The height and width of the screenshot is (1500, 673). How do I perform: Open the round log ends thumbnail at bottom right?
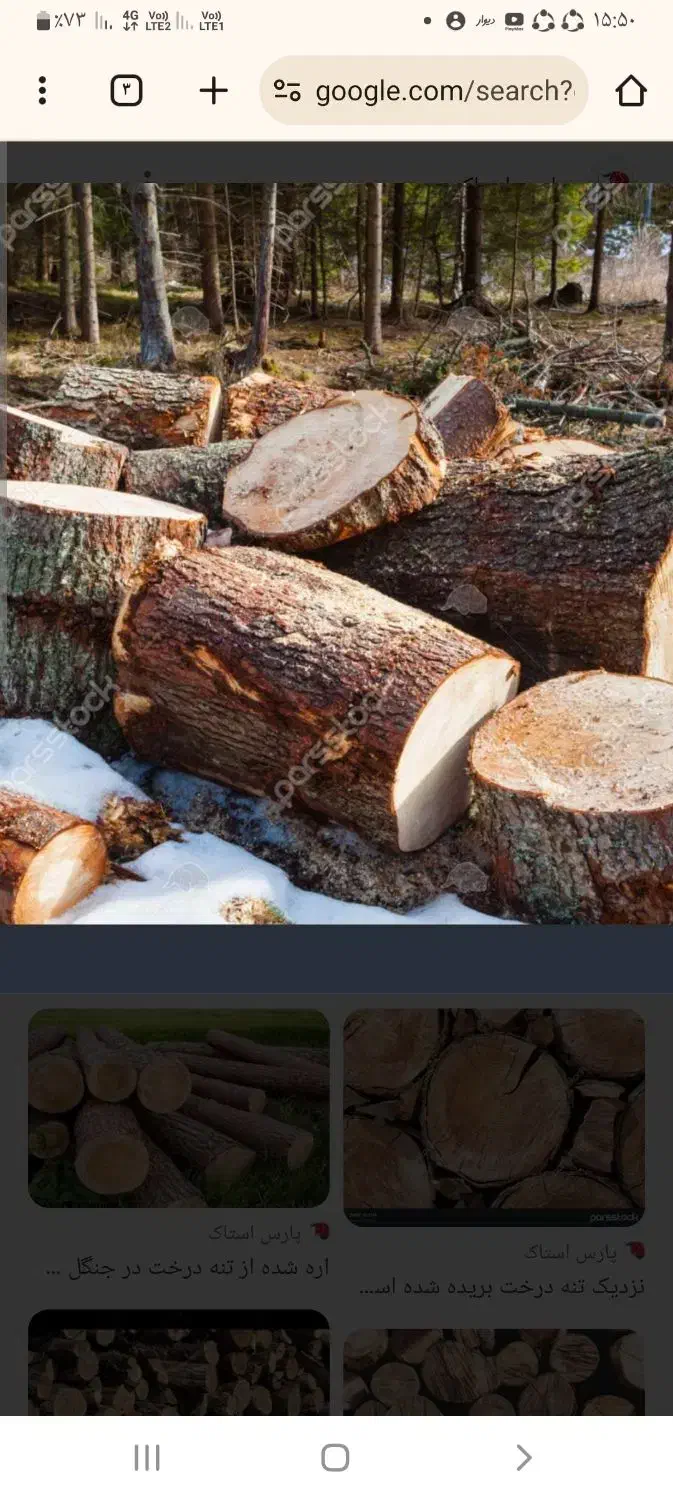pyautogui.click(x=494, y=1372)
